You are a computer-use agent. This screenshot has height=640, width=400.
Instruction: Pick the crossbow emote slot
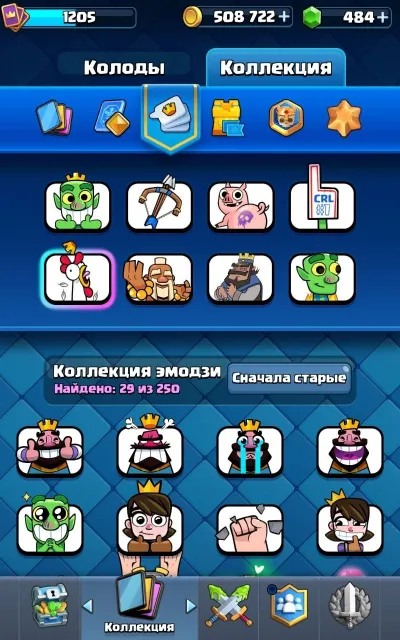click(x=159, y=205)
